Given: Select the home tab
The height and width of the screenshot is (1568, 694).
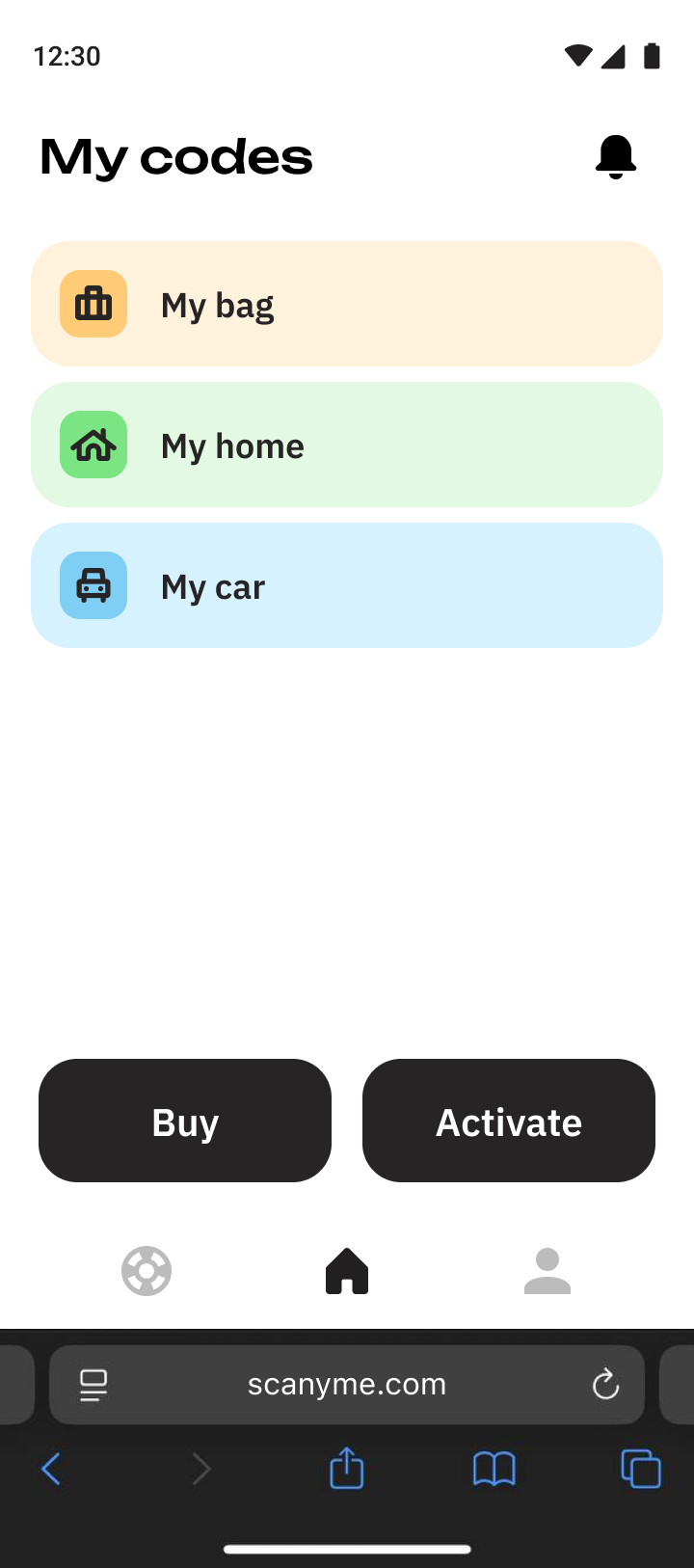Looking at the screenshot, I should pos(347,1271).
